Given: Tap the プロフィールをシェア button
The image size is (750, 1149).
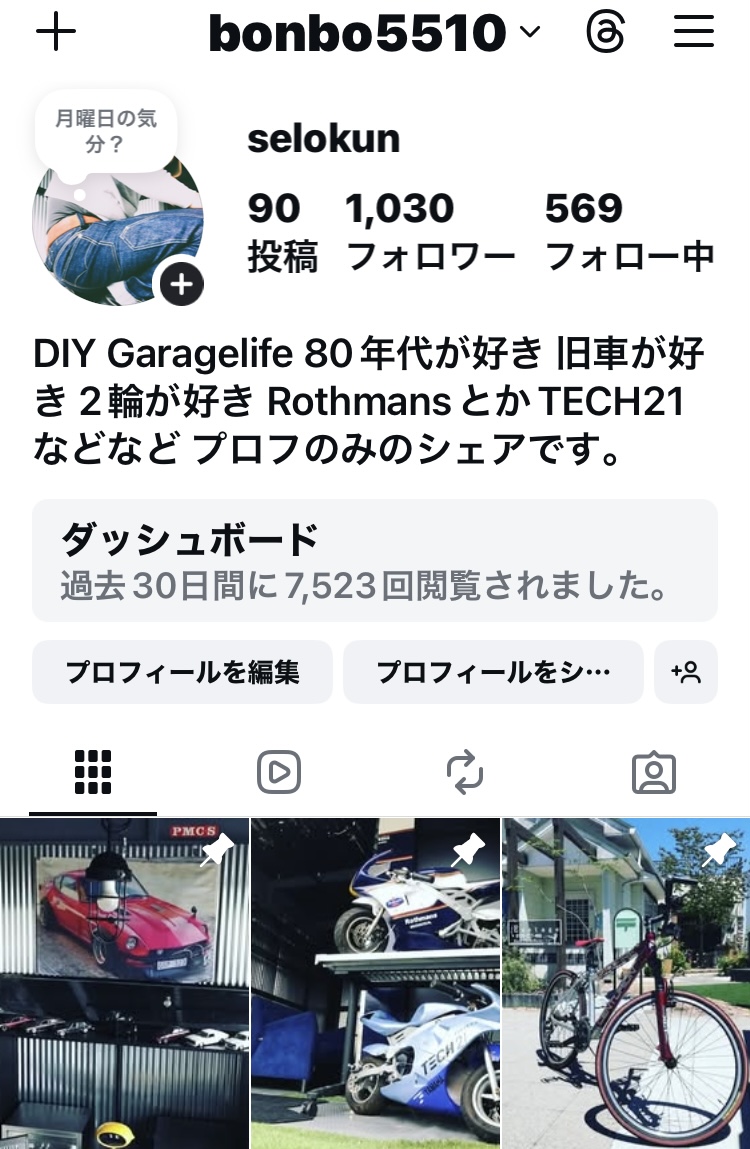Looking at the screenshot, I should [493, 672].
